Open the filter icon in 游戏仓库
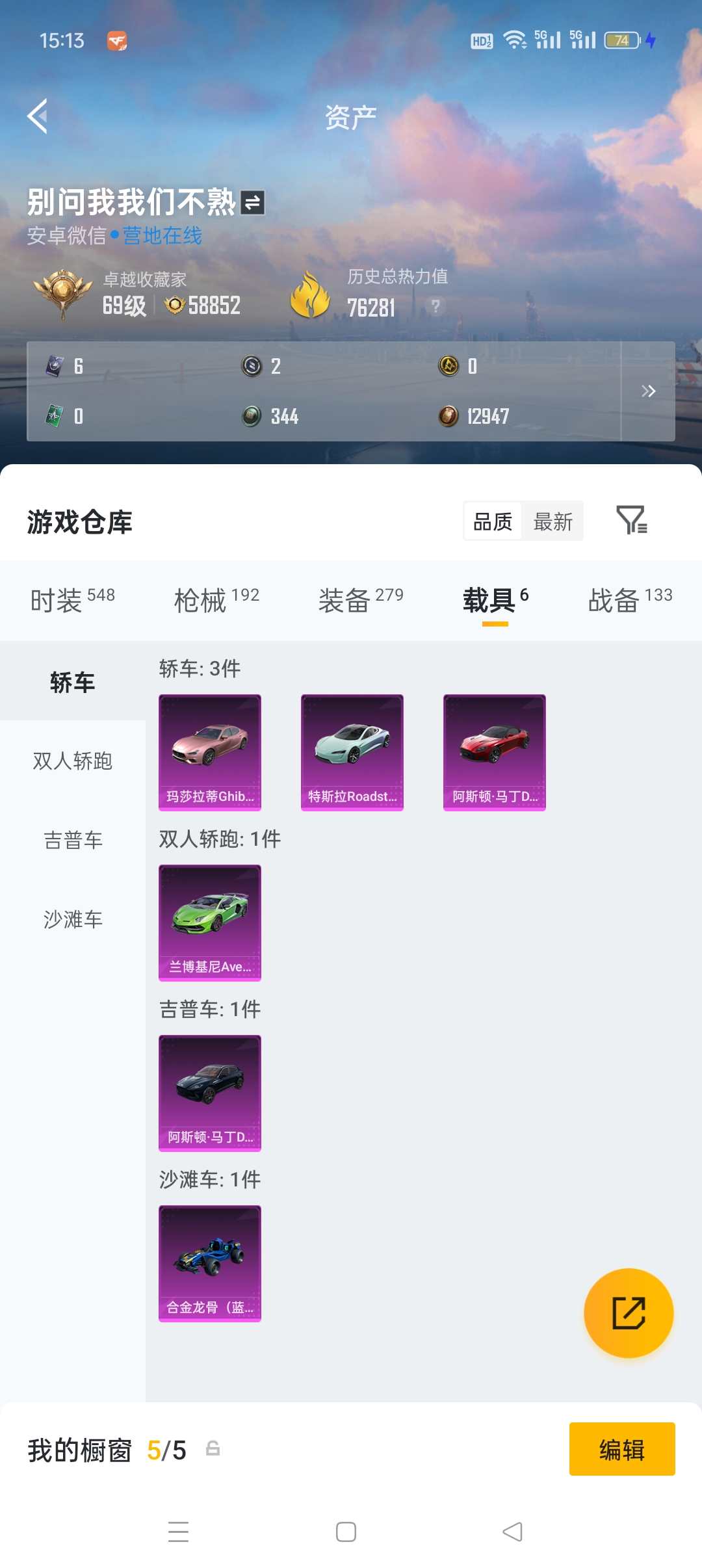 tap(632, 520)
